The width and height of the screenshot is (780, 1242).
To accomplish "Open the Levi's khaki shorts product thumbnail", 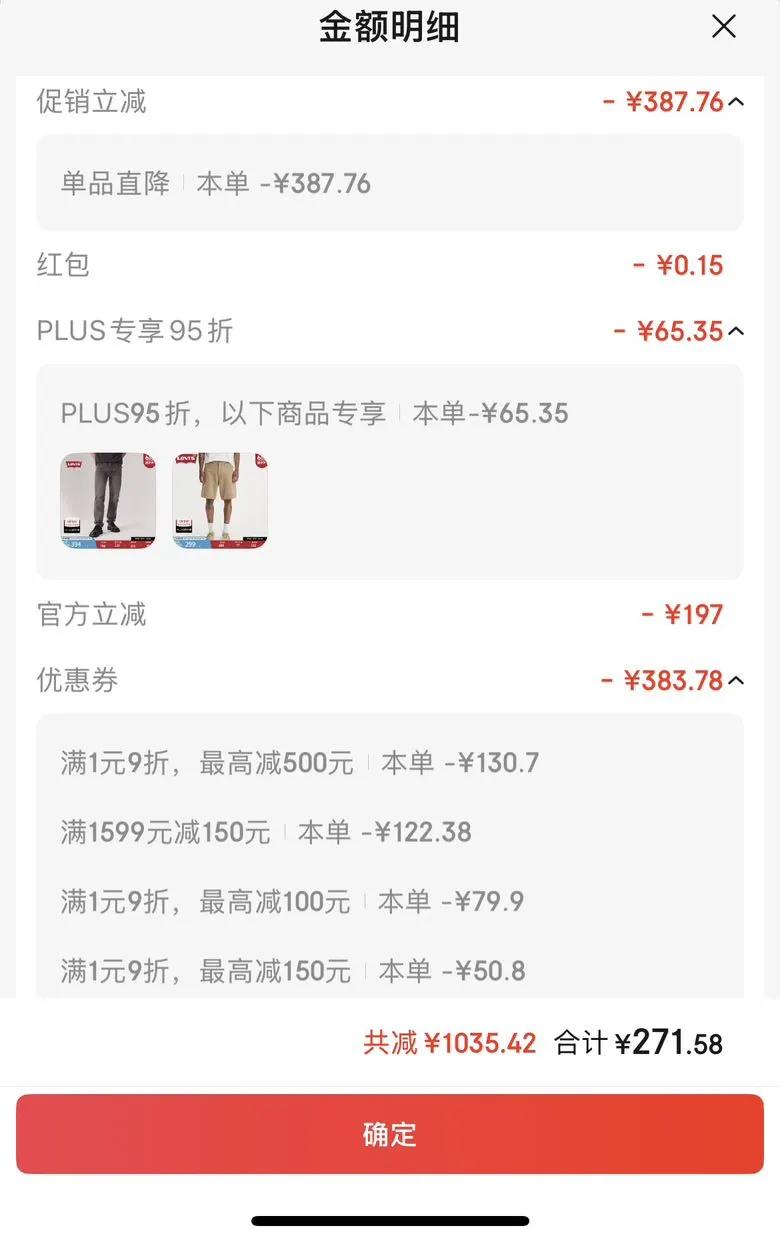I will pos(220,500).
